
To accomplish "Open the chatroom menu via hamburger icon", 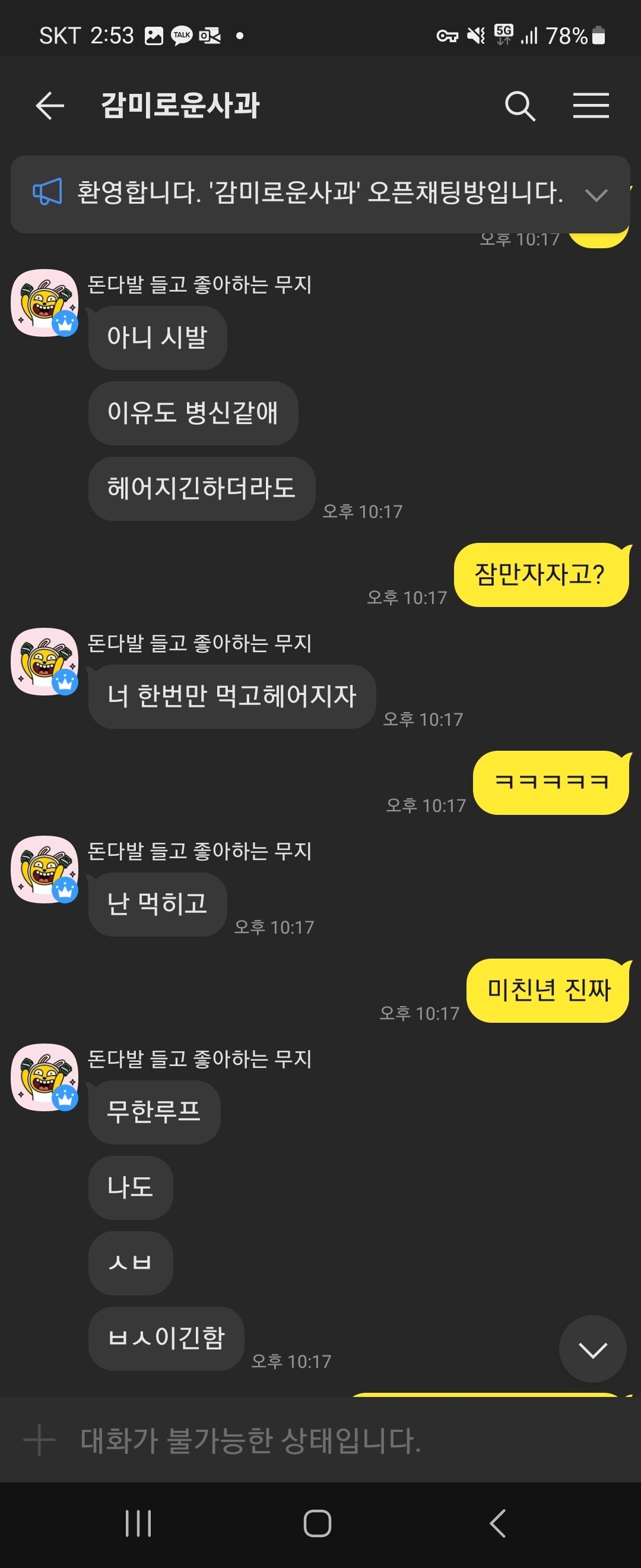I will pos(591,105).
